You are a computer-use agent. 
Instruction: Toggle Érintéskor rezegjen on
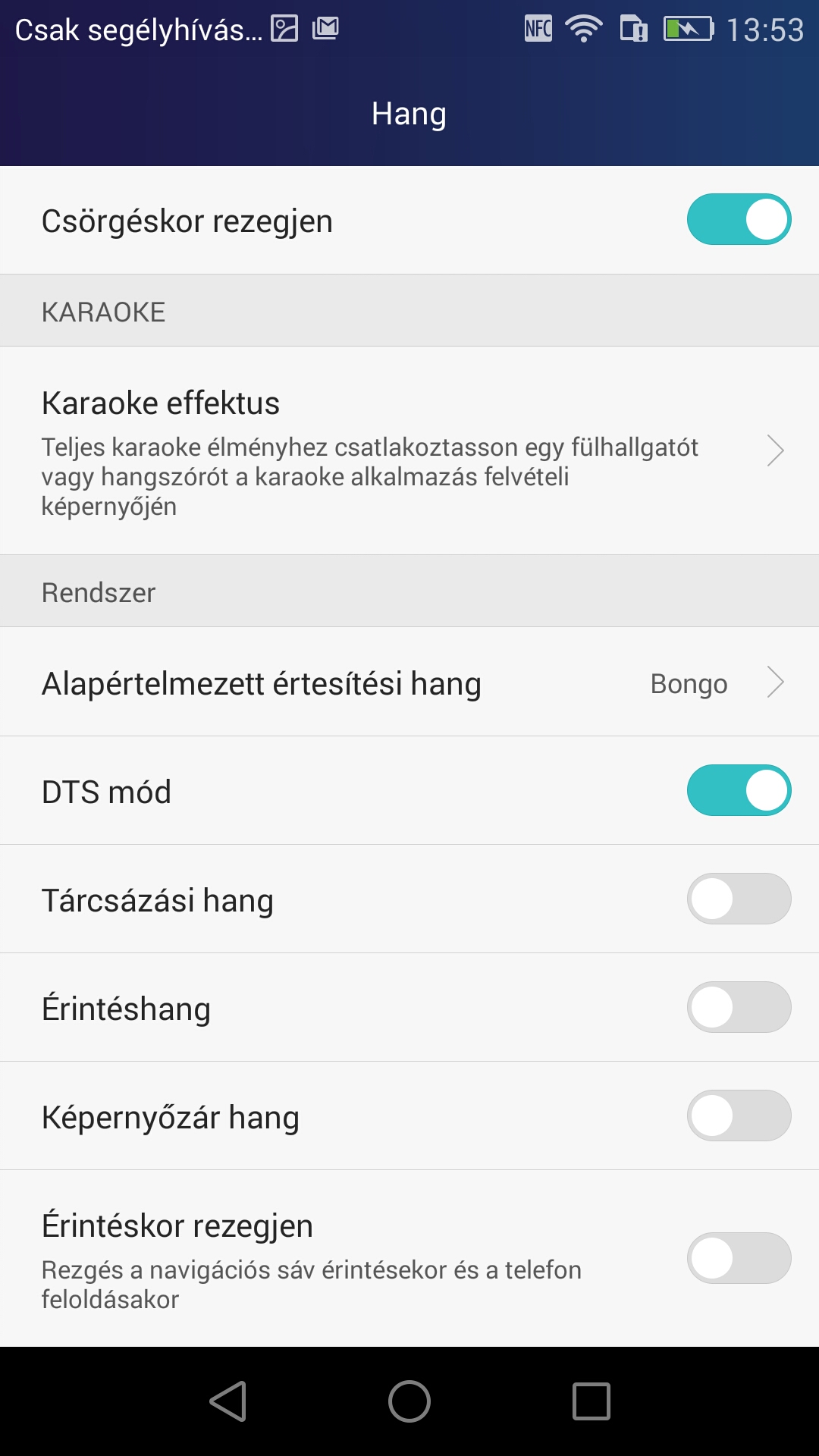(739, 1258)
